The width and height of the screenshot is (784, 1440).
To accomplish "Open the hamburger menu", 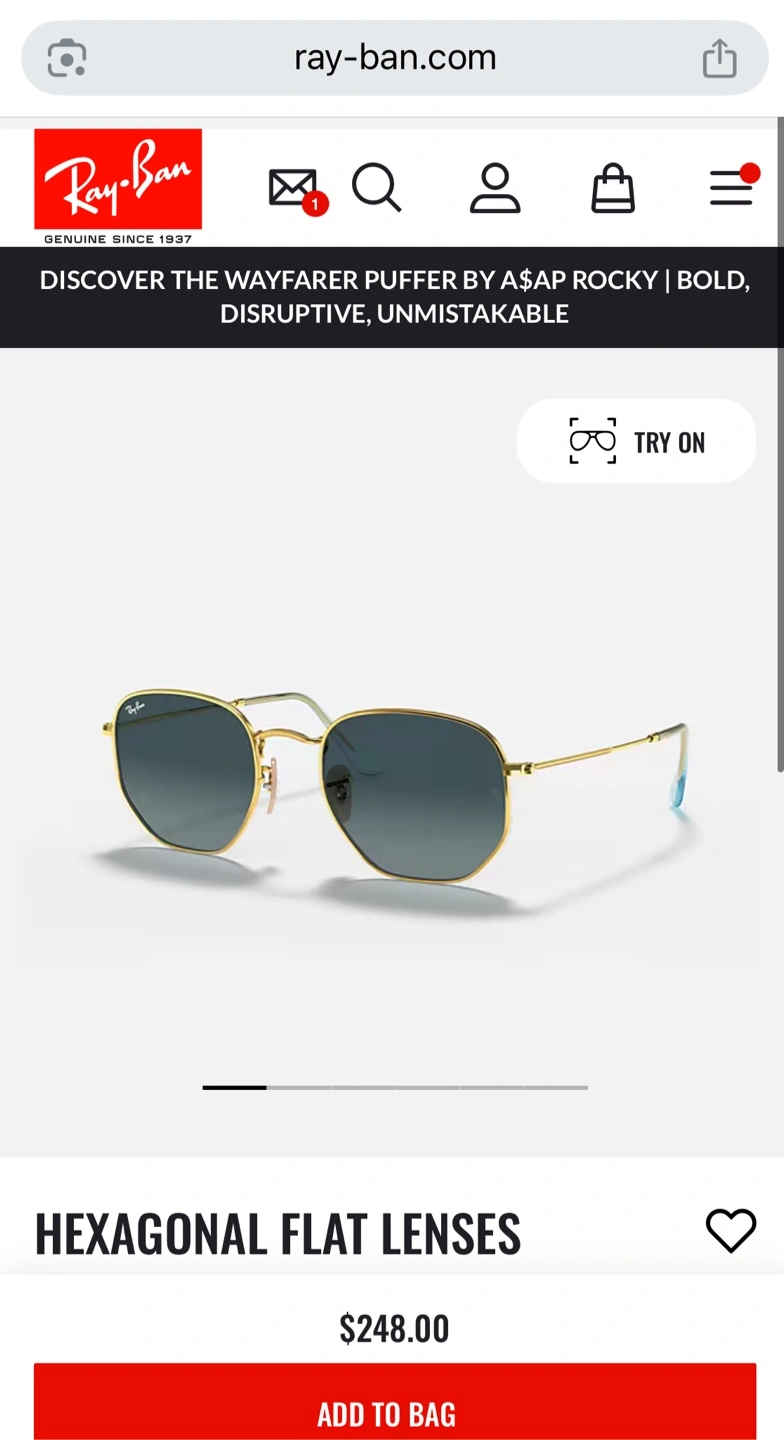I will click(734, 186).
